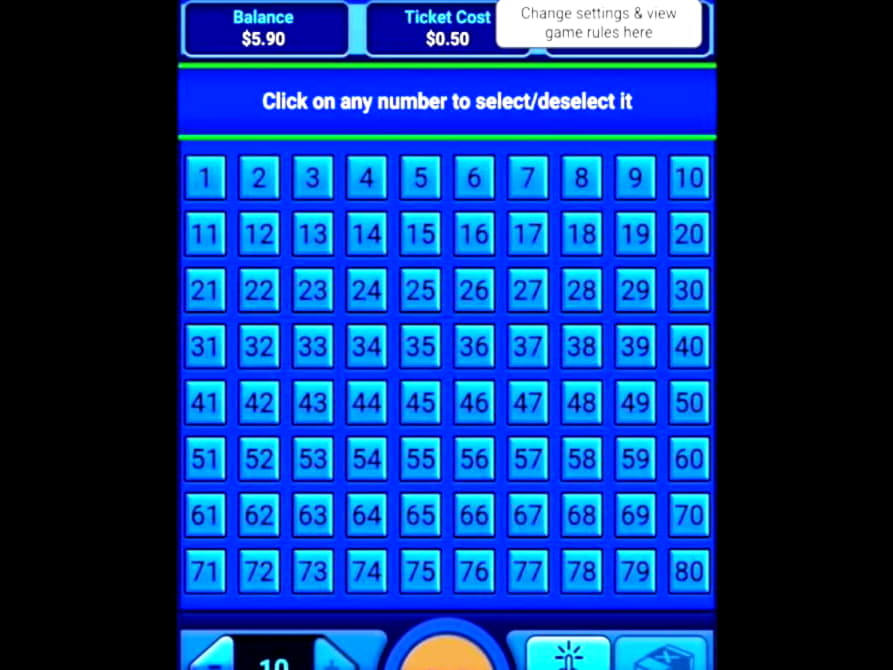Select number 50
The width and height of the screenshot is (893, 670).
click(x=689, y=402)
